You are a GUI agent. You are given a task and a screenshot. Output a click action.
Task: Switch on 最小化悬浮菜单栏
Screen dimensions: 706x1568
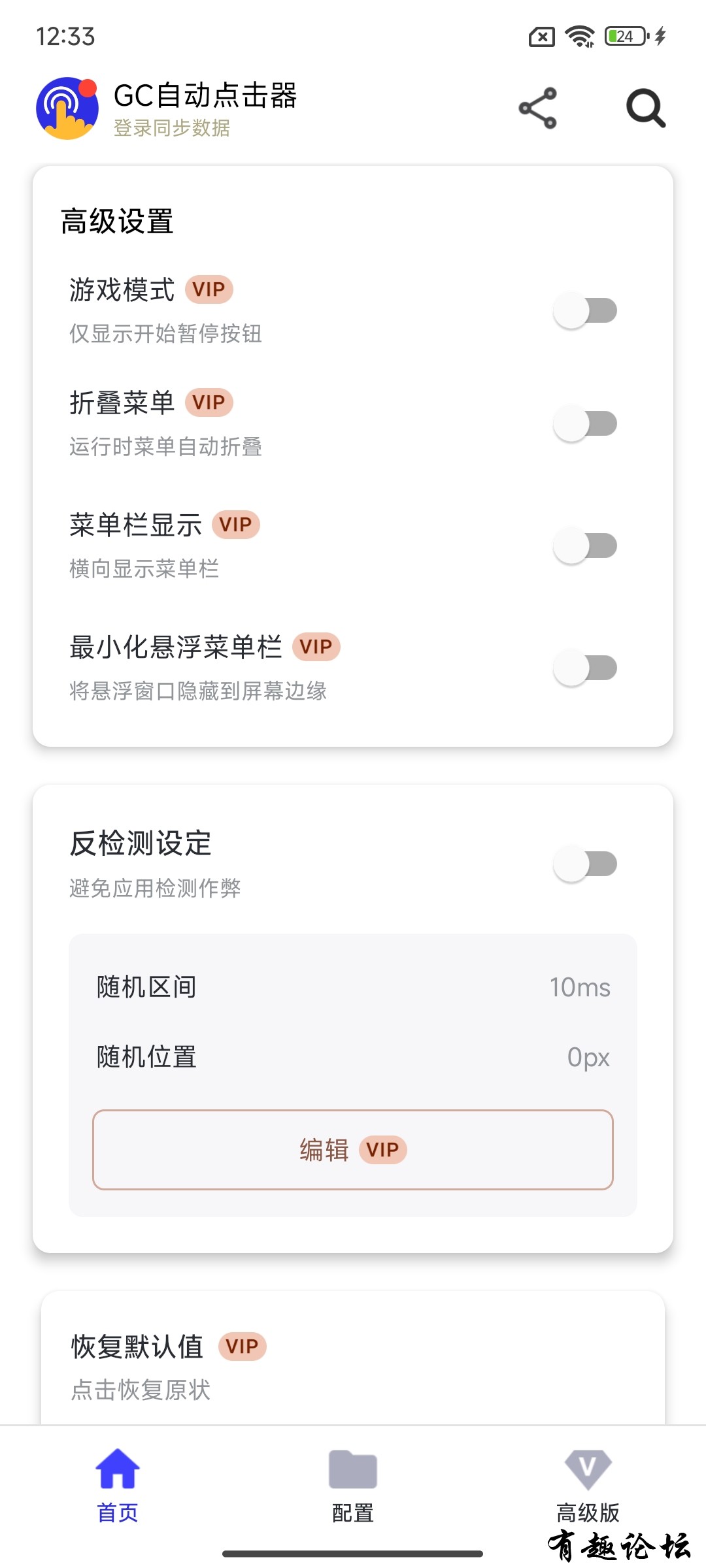586,668
